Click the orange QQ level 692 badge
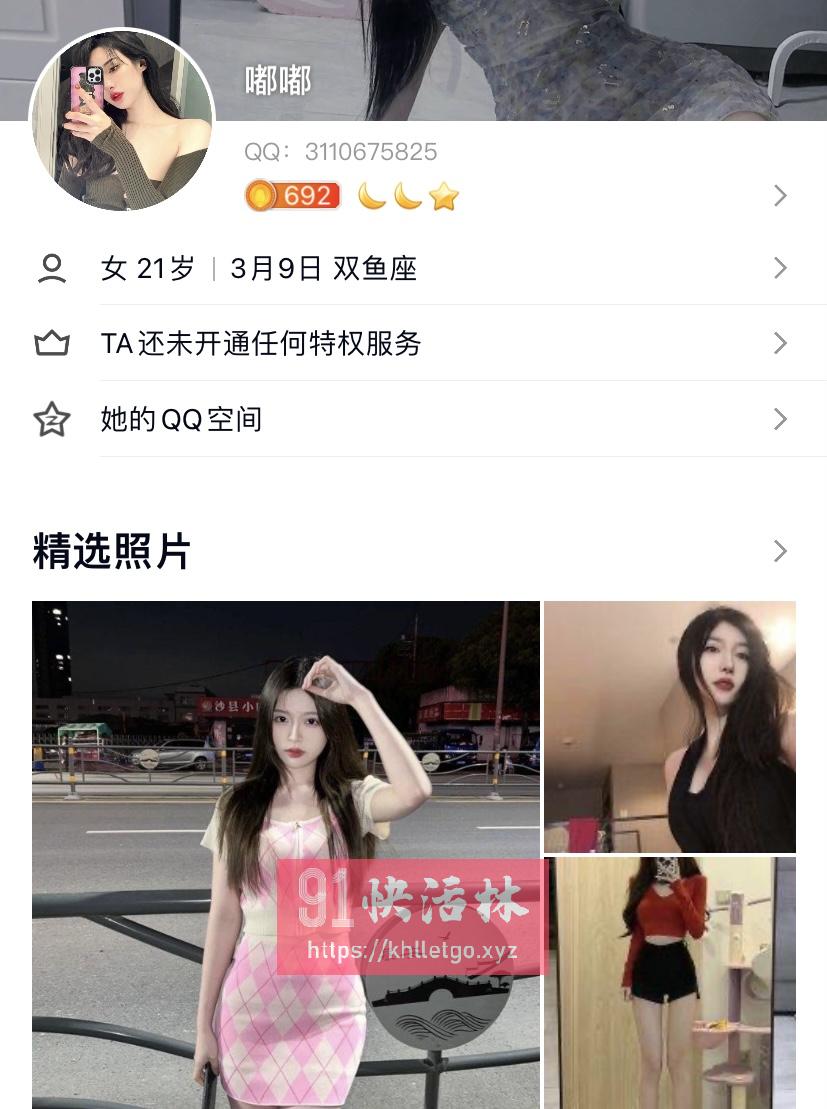This screenshot has height=1109, width=827. 291,194
